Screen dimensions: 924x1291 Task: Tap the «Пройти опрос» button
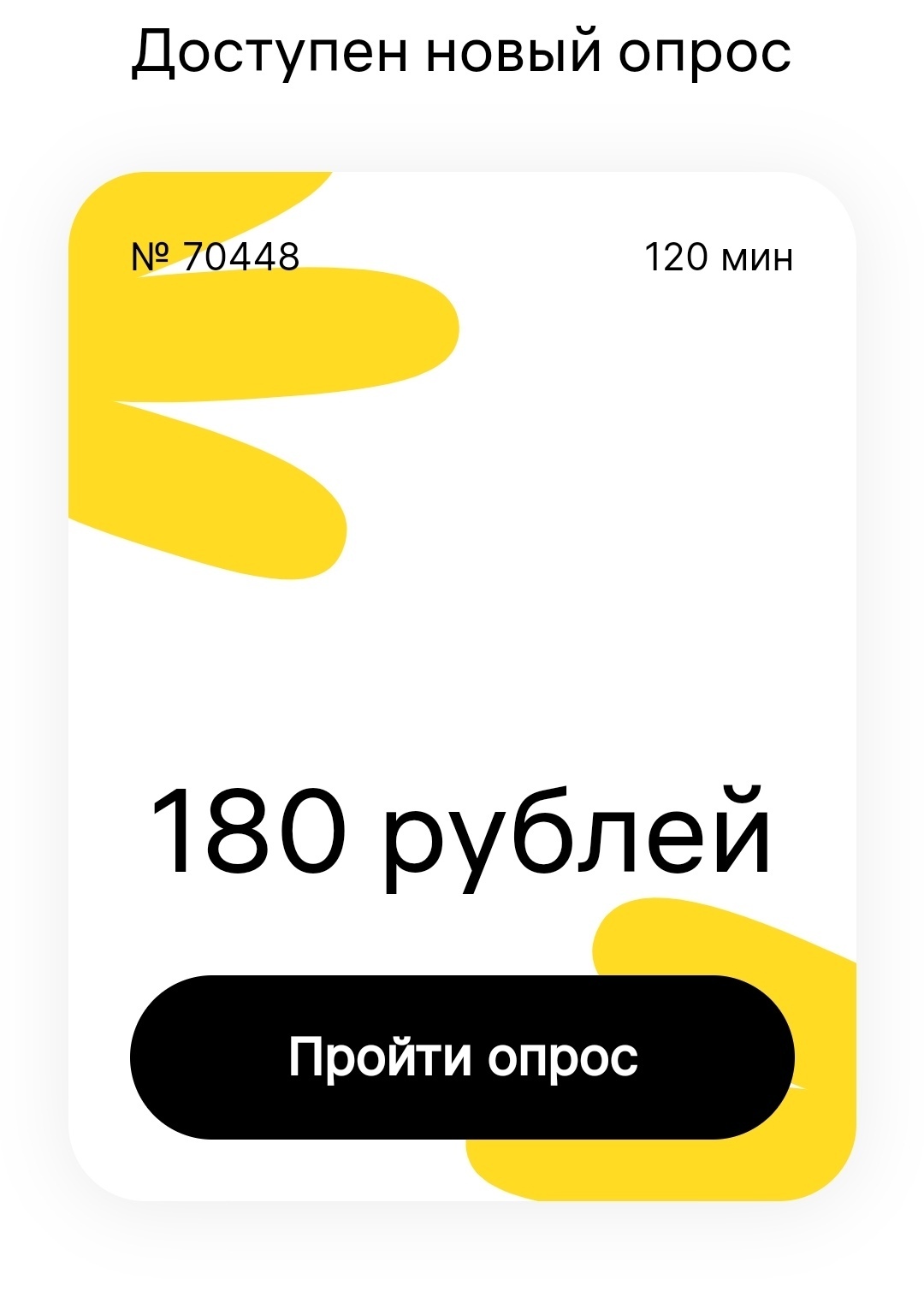[462, 1057]
